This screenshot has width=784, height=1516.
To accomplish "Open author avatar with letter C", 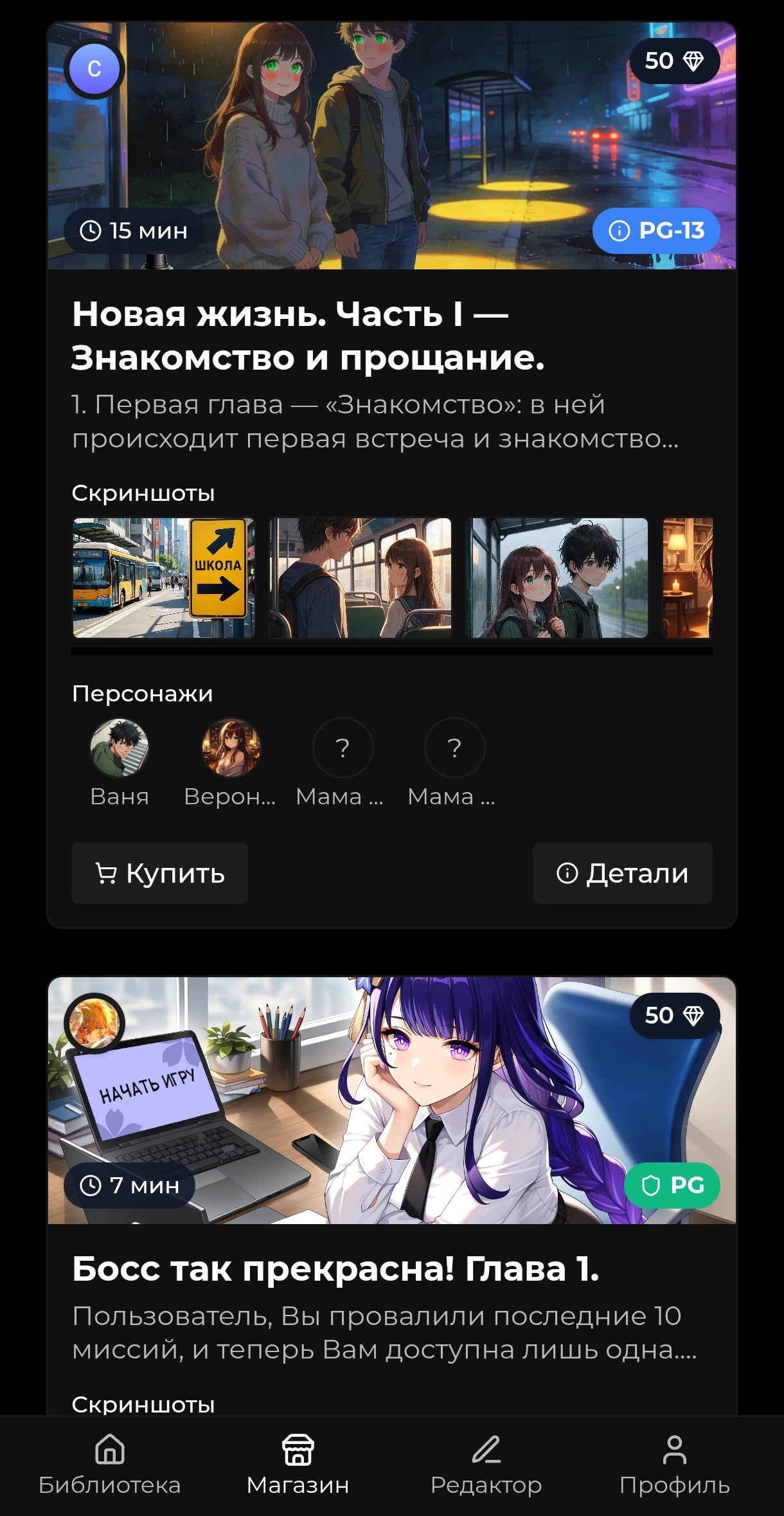I will click(93, 68).
